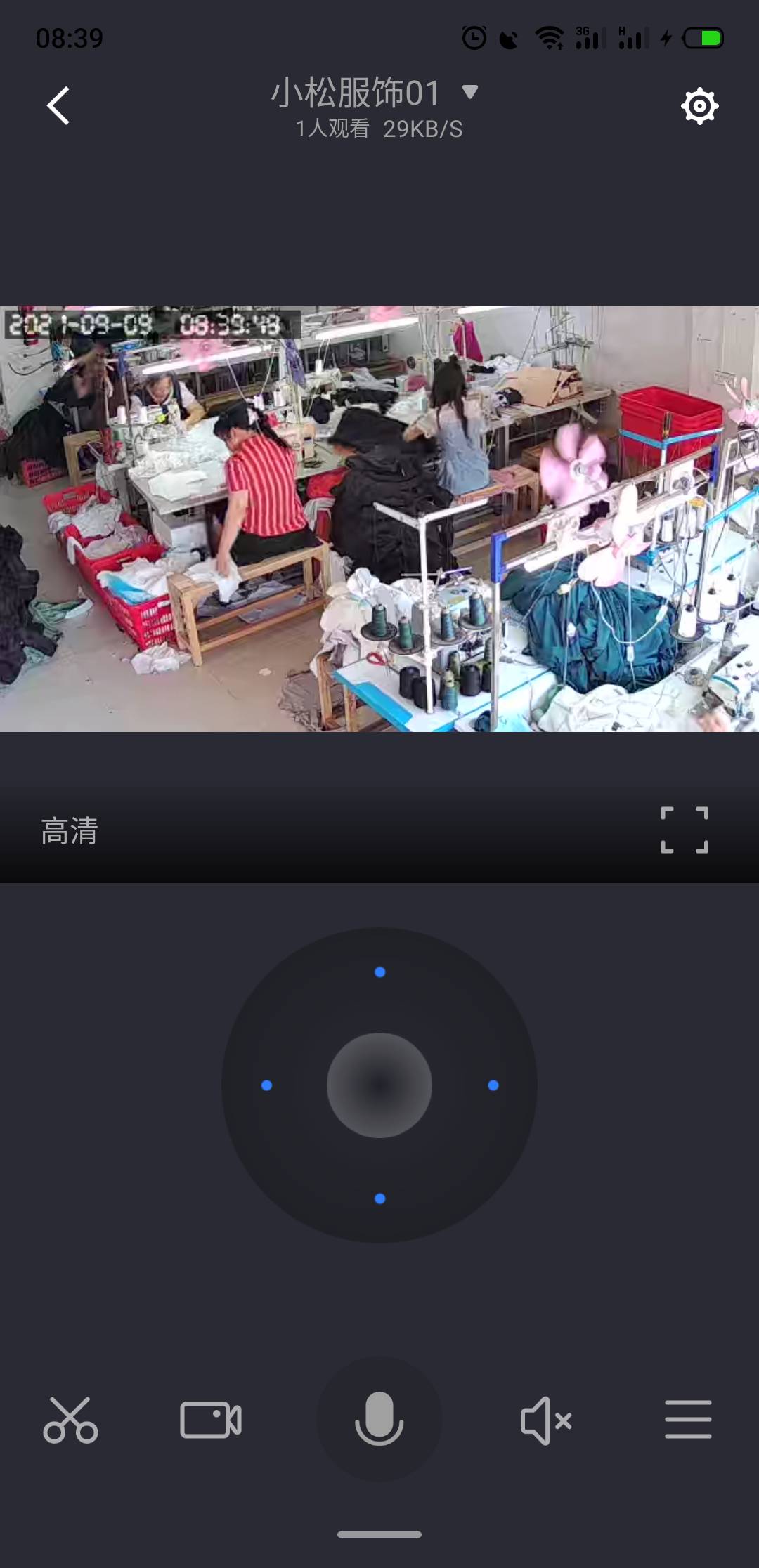759x1568 pixels.
Task: Open the more options menu
Action: pos(688,1419)
